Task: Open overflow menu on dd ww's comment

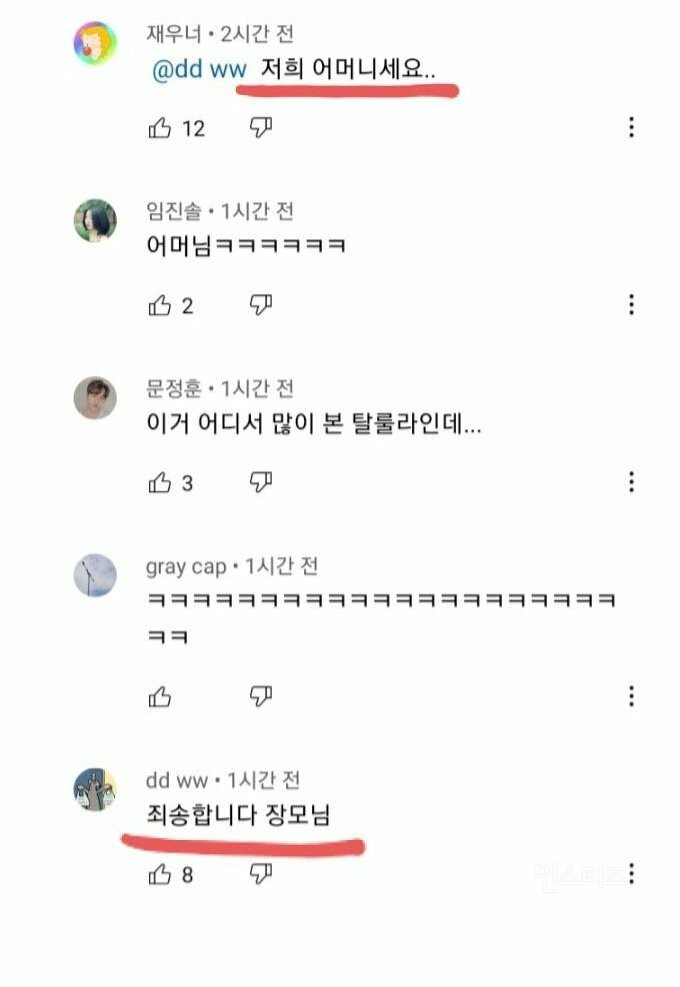Action: 631,875
